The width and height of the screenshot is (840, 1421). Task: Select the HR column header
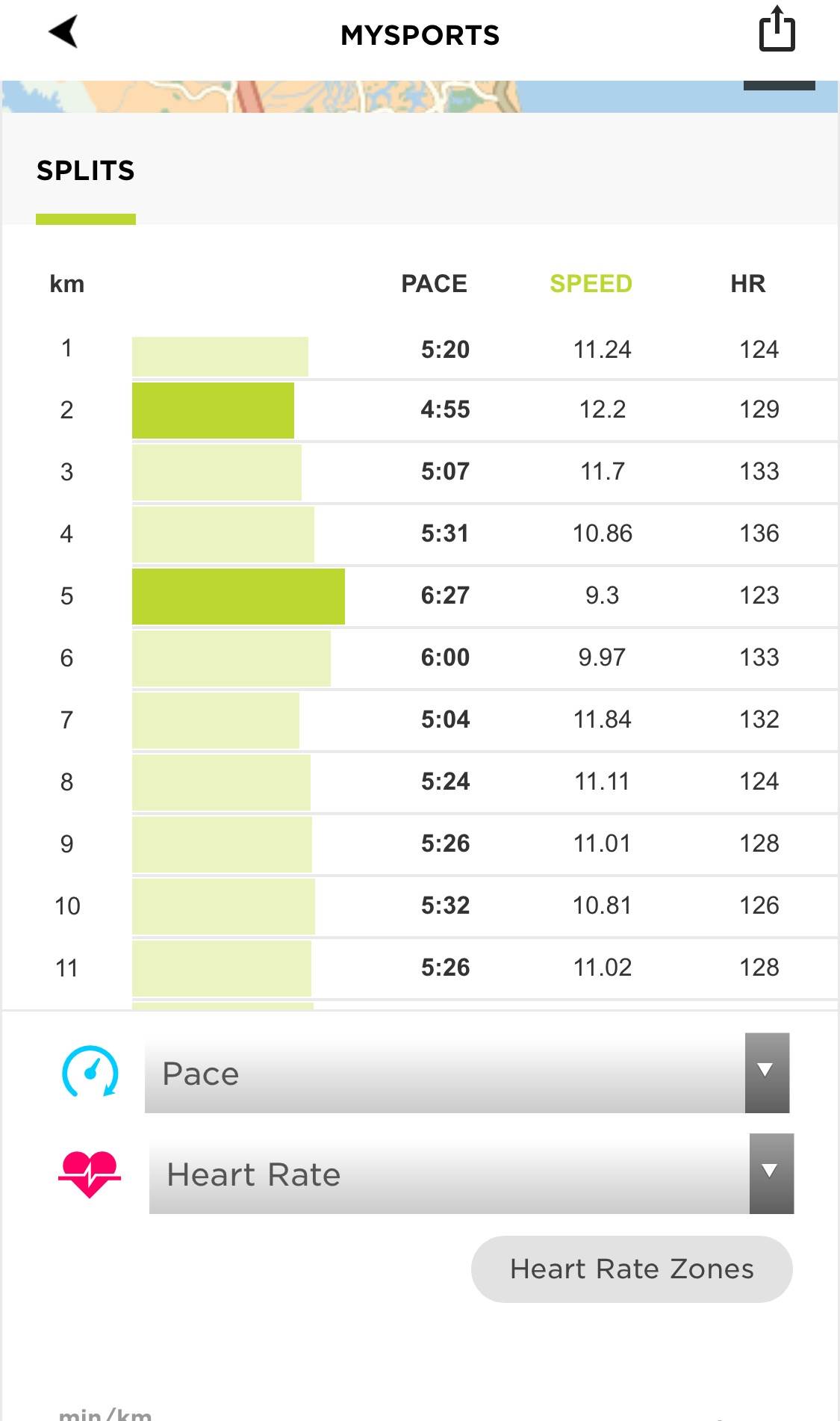pyautogui.click(x=747, y=284)
